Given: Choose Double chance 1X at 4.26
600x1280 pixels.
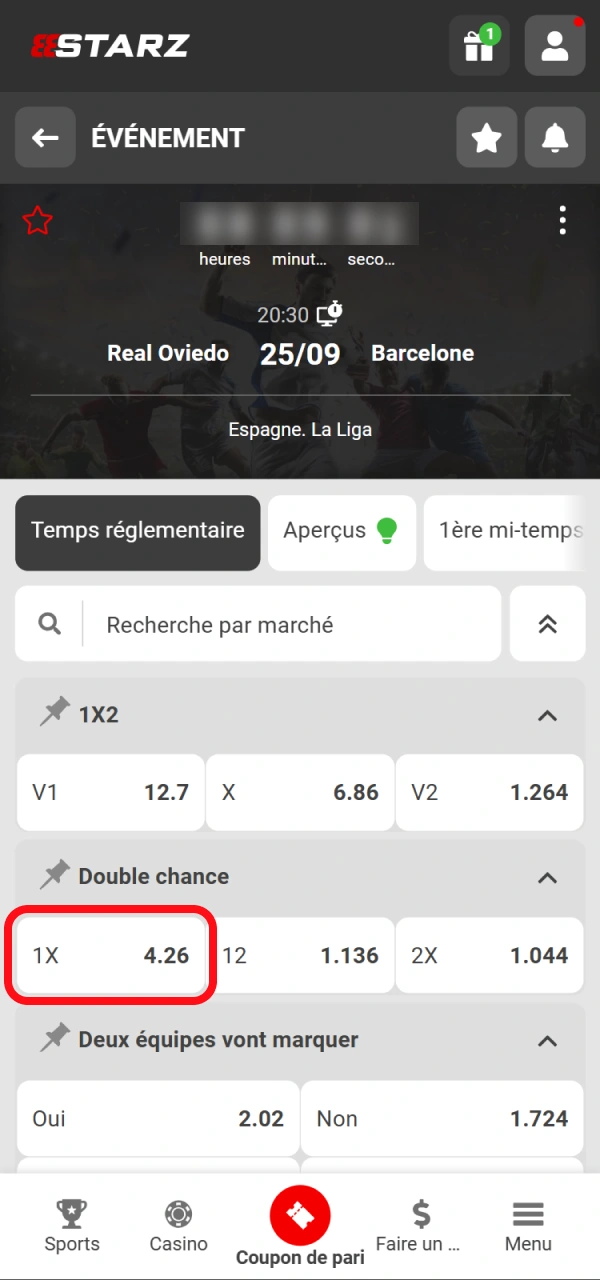Looking at the screenshot, I should pos(110,956).
